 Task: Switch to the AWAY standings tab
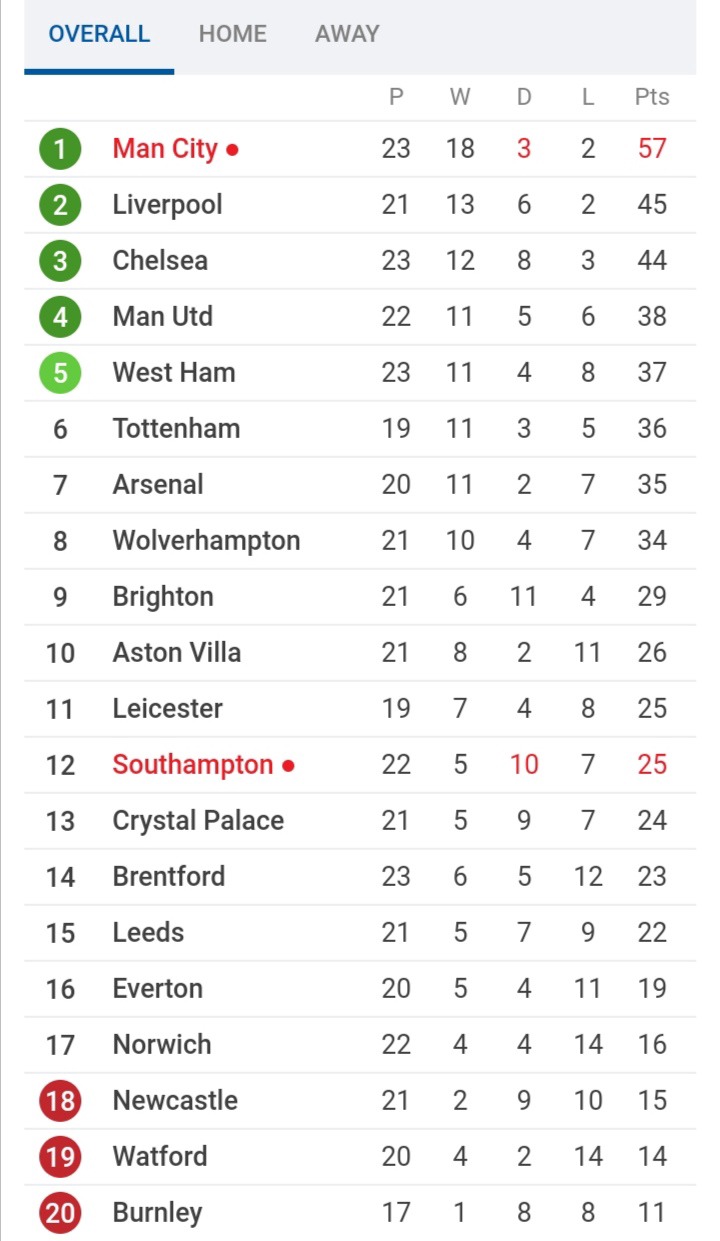pos(347,33)
